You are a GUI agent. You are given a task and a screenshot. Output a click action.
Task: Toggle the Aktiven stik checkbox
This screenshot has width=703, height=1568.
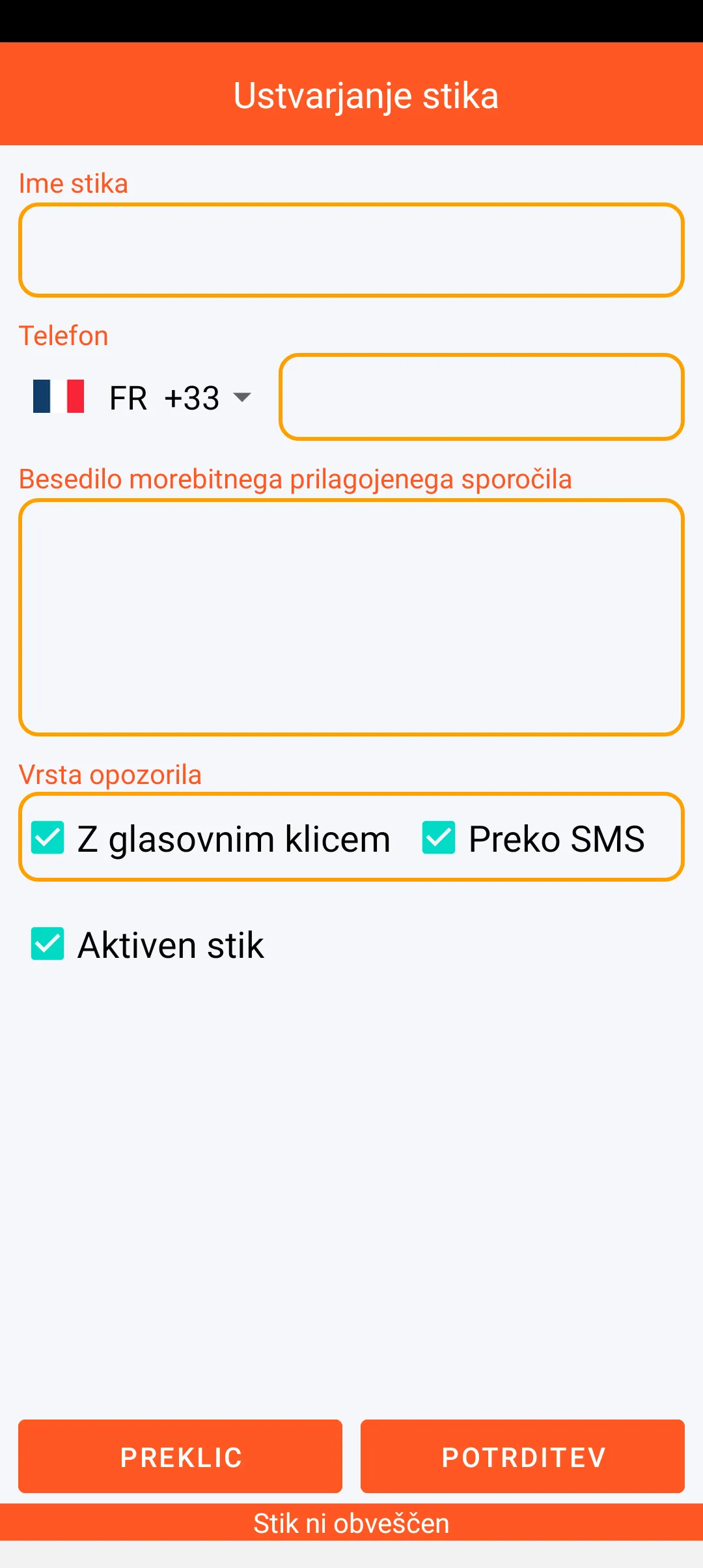coord(48,944)
